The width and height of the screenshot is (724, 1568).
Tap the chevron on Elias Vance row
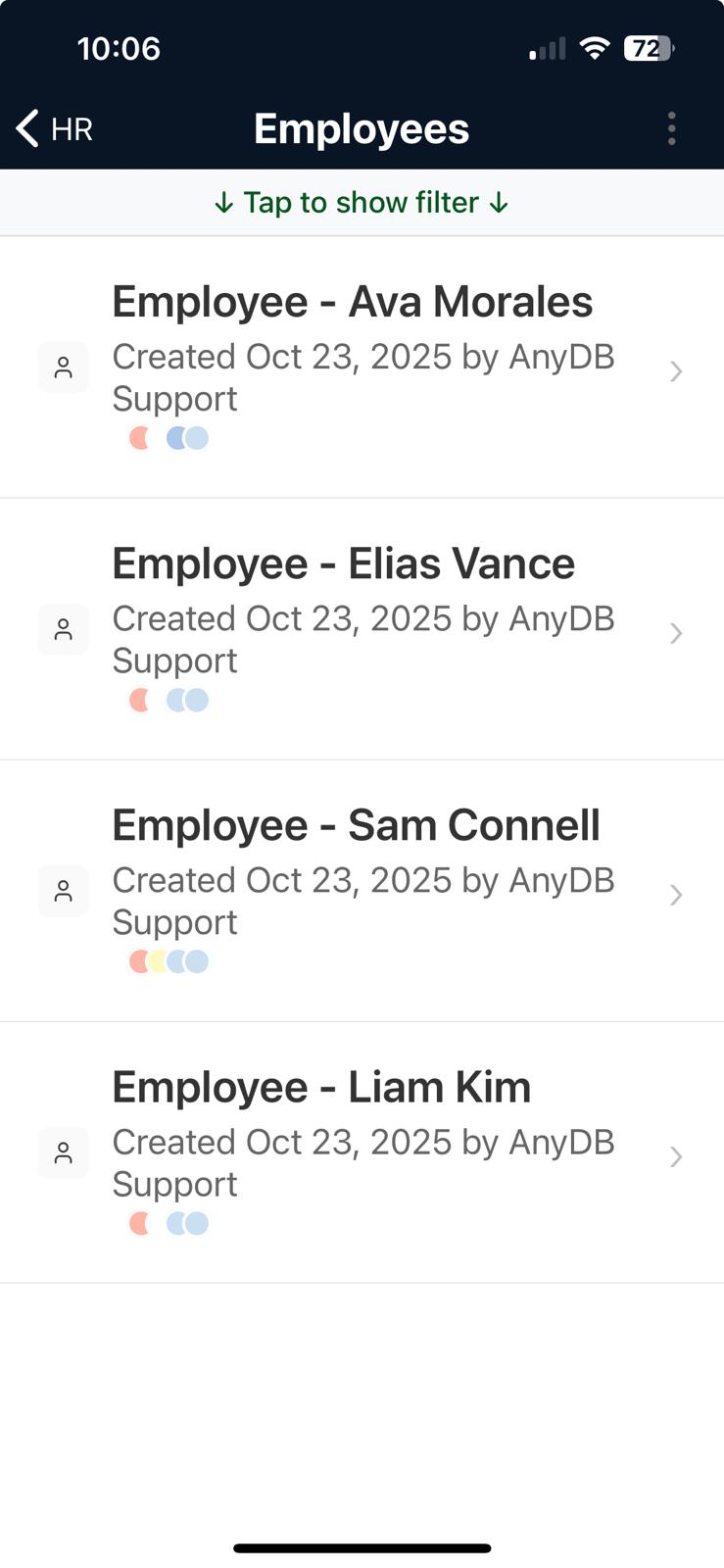[x=676, y=633]
